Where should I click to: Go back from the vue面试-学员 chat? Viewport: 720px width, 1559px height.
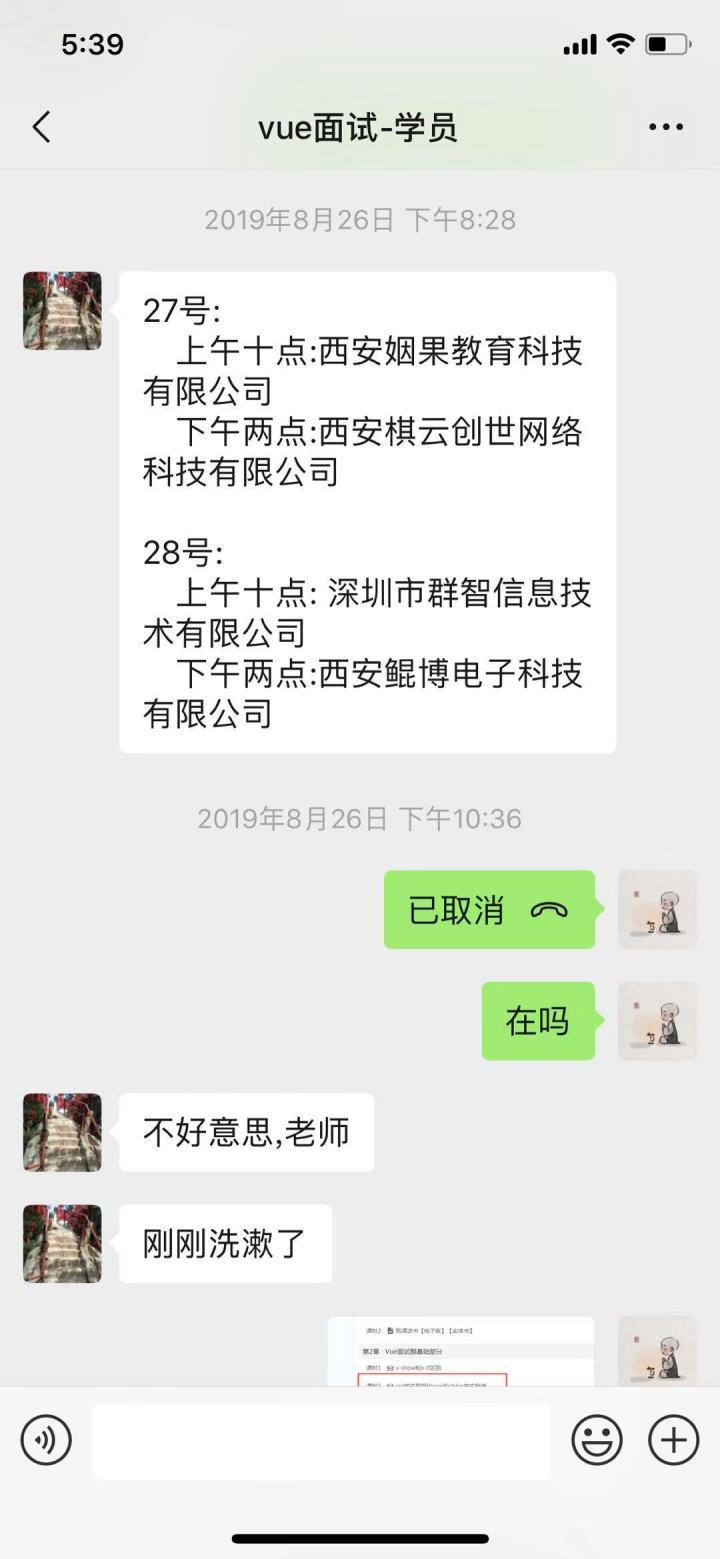42,127
